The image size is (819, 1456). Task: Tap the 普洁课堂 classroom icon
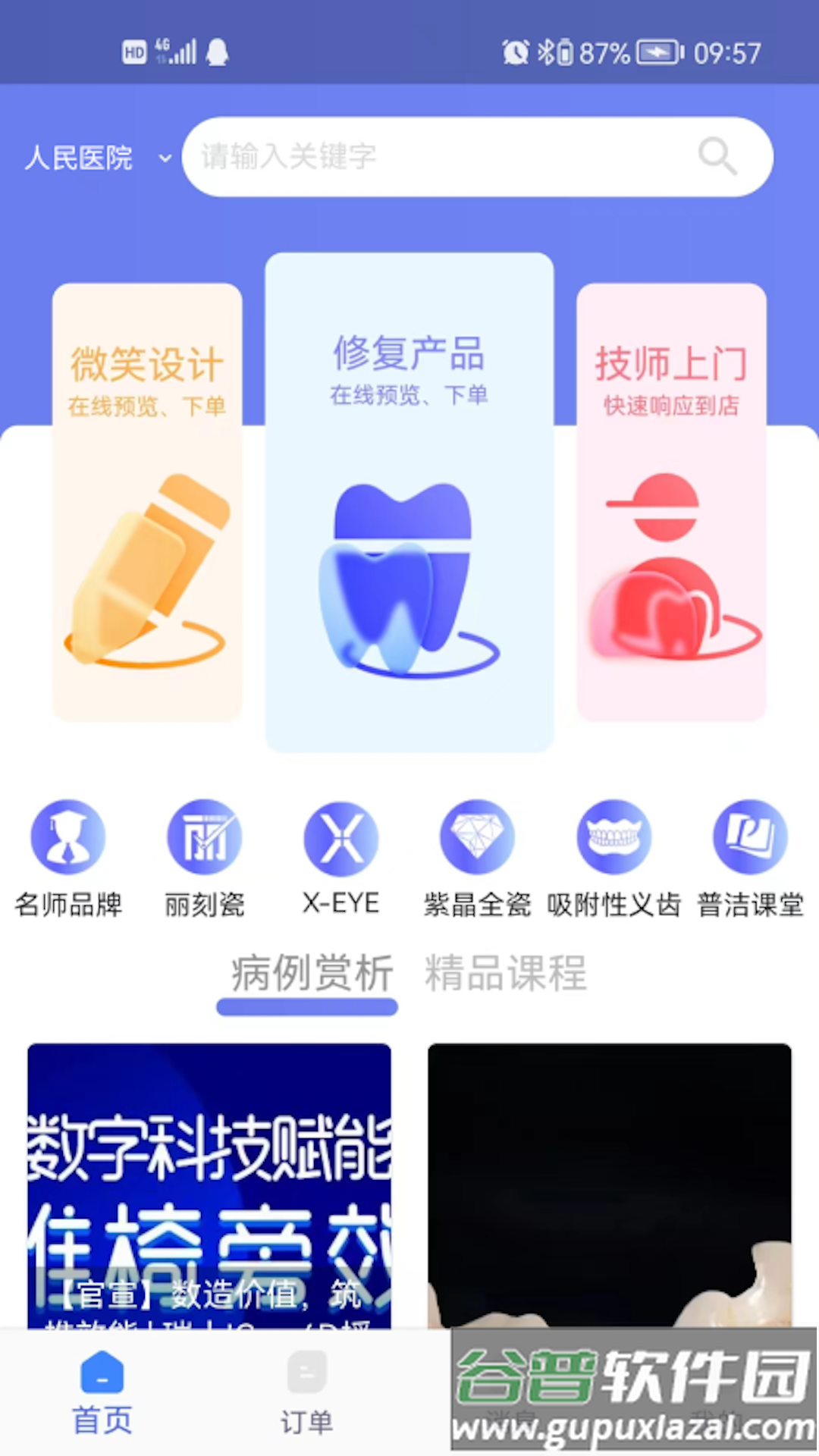pos(751,836)
